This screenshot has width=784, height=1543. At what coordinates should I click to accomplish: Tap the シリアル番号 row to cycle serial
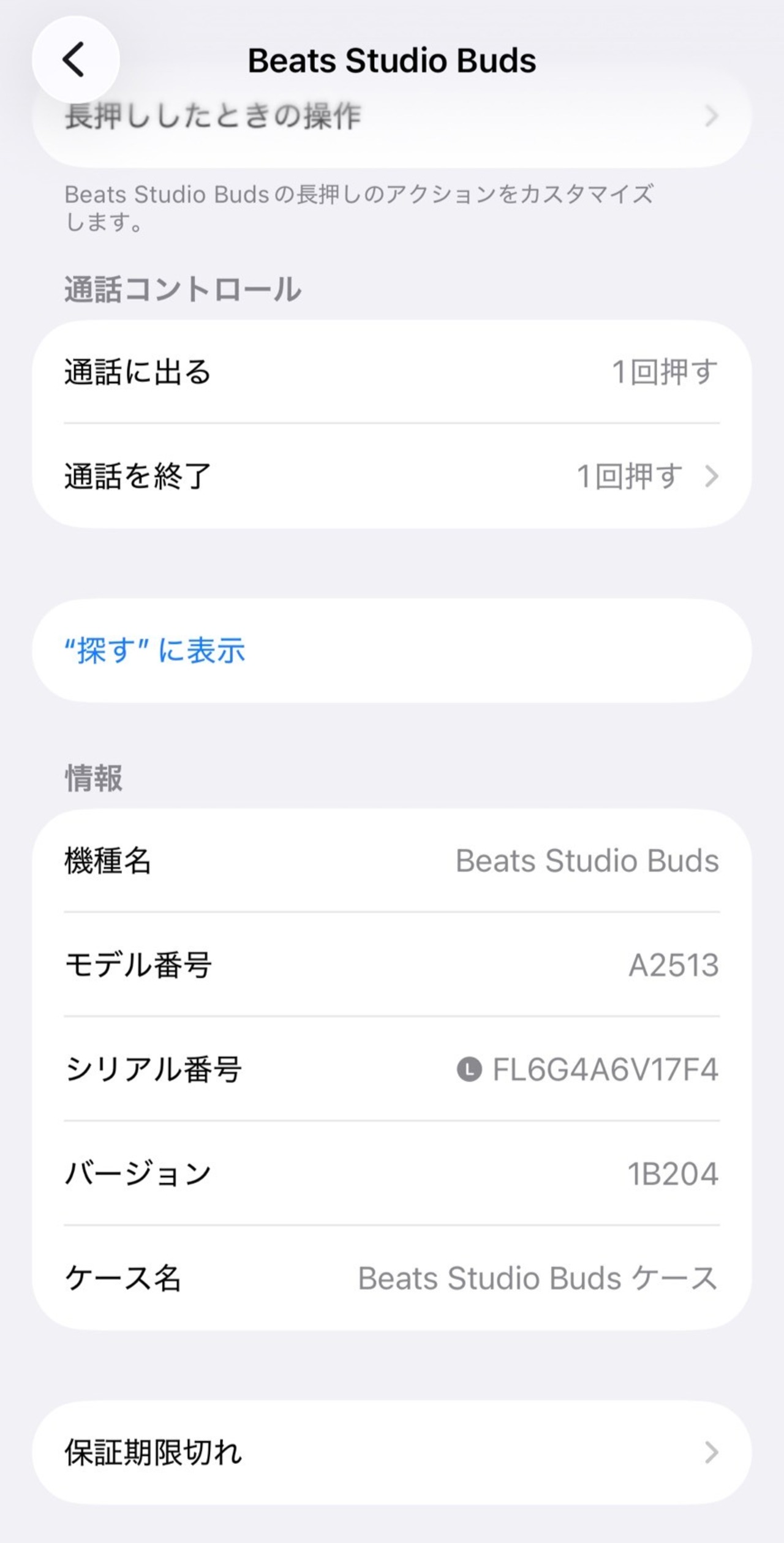[392, 1069]
